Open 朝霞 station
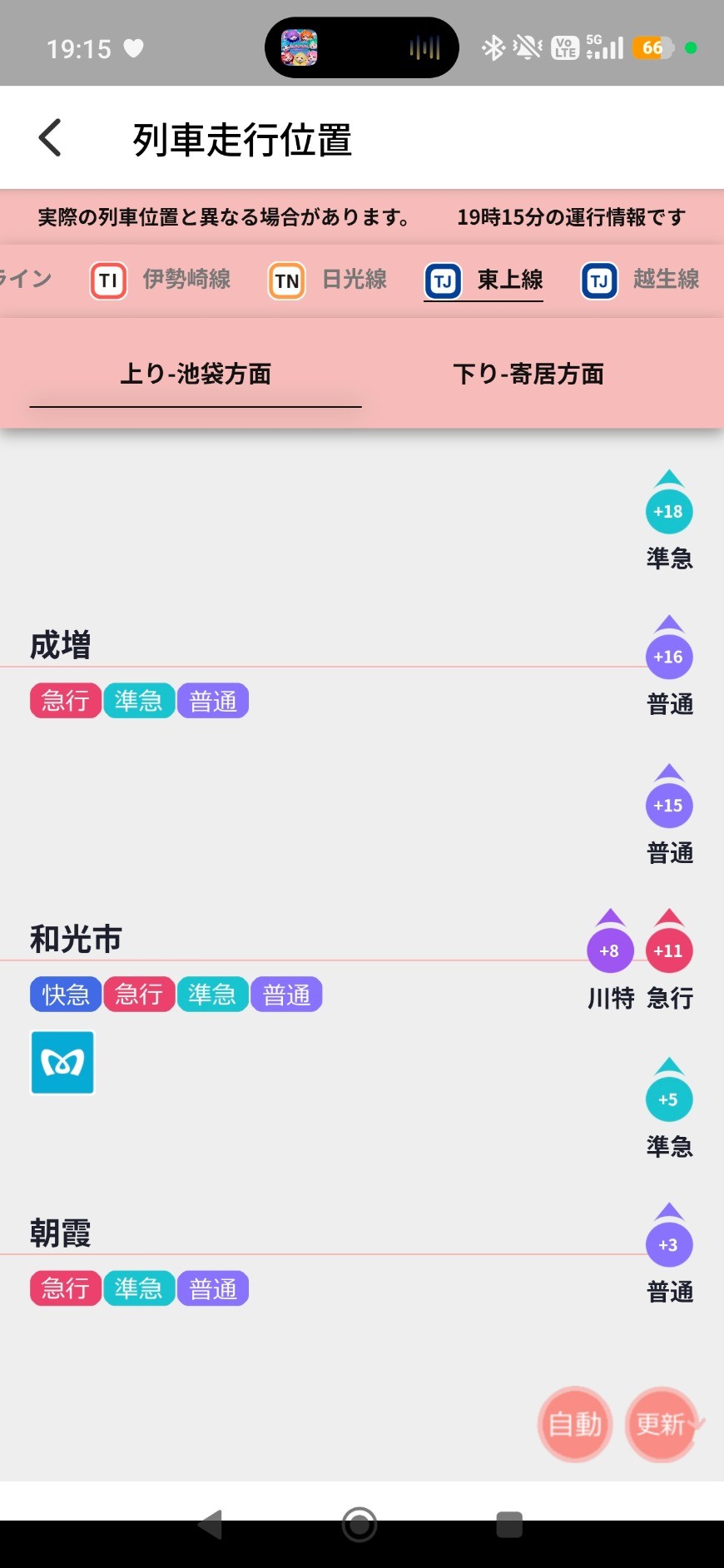The width and height of the screenshot is (724, 1568). tap(61, 1233)
